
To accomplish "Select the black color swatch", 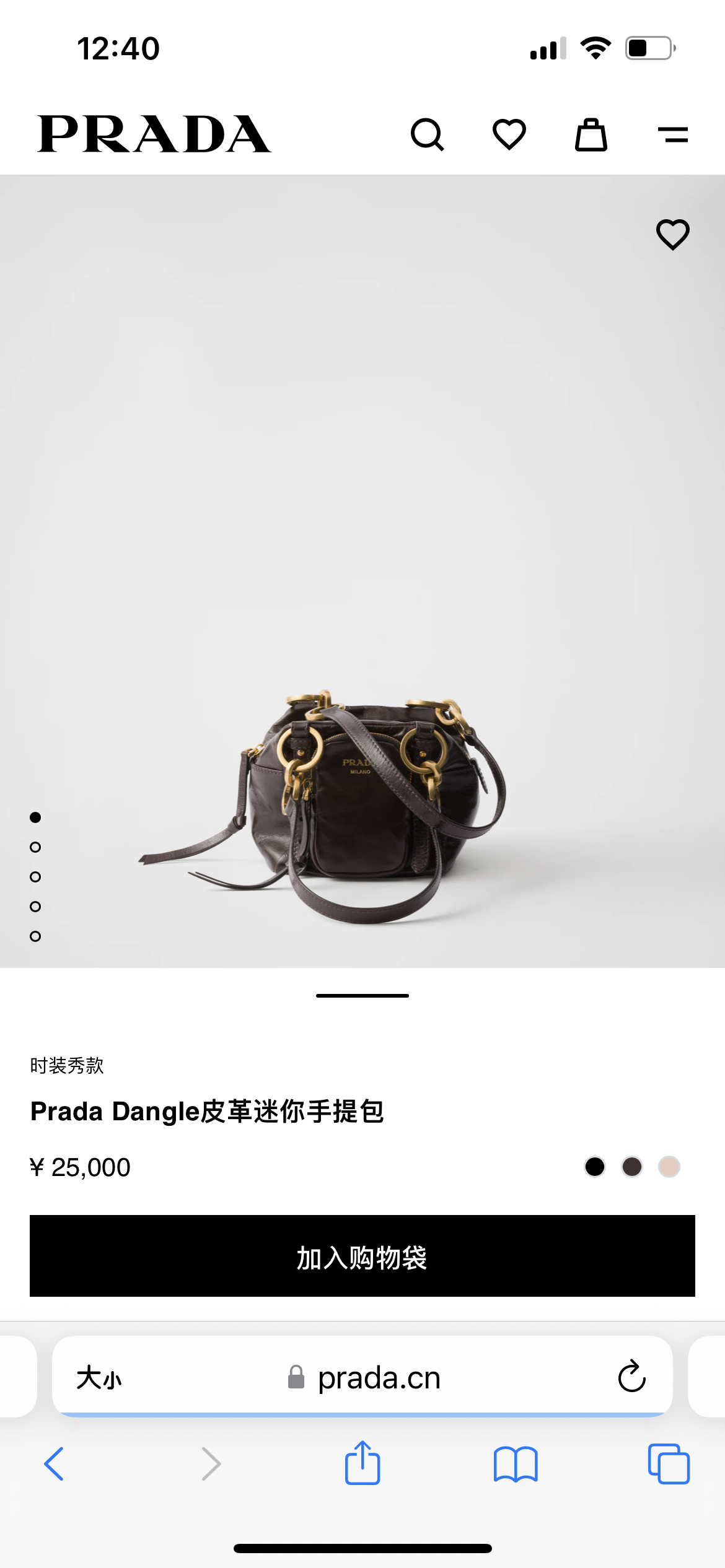I will point(595,1167).
